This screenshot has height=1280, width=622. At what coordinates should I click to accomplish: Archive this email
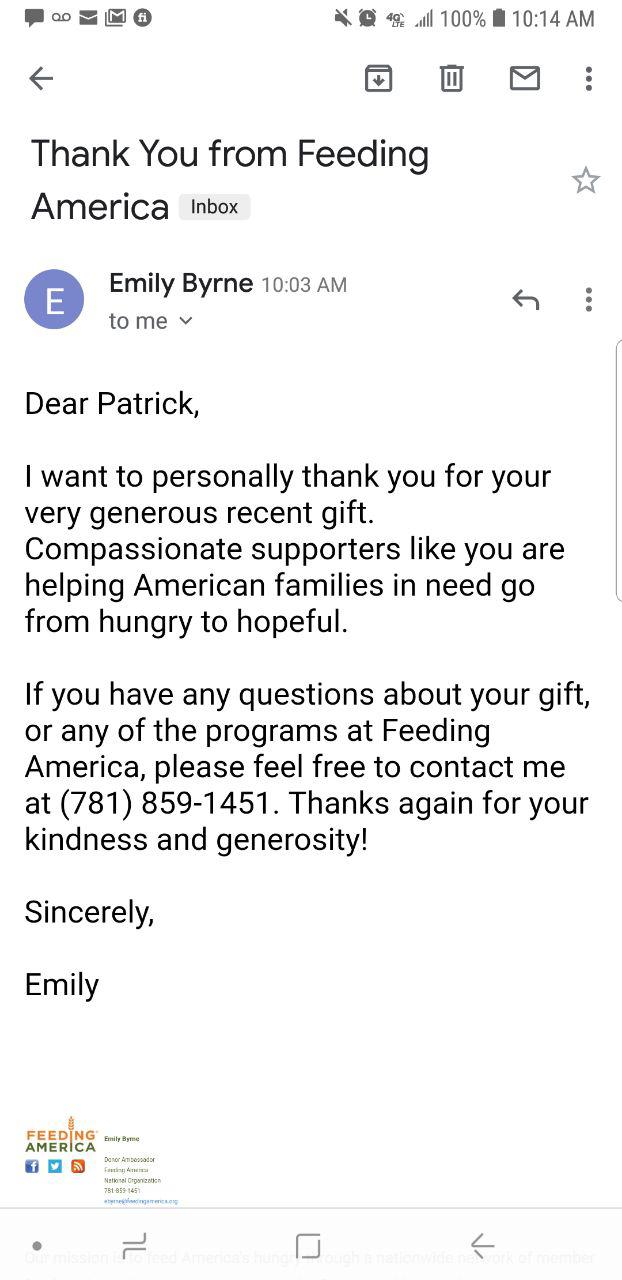pos(378,78)
